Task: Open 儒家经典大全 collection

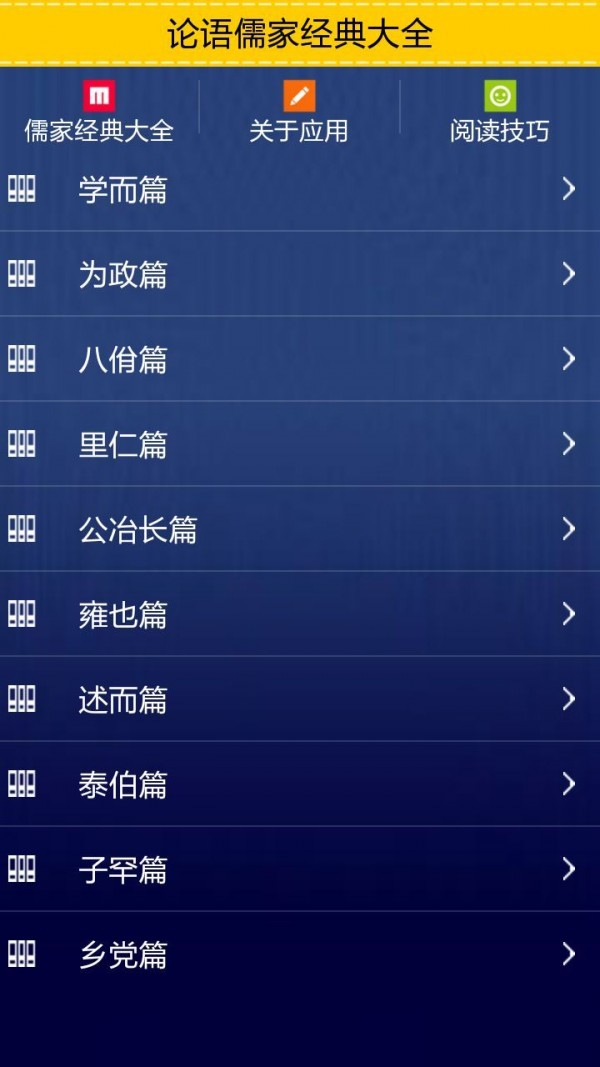Action: 99,112
